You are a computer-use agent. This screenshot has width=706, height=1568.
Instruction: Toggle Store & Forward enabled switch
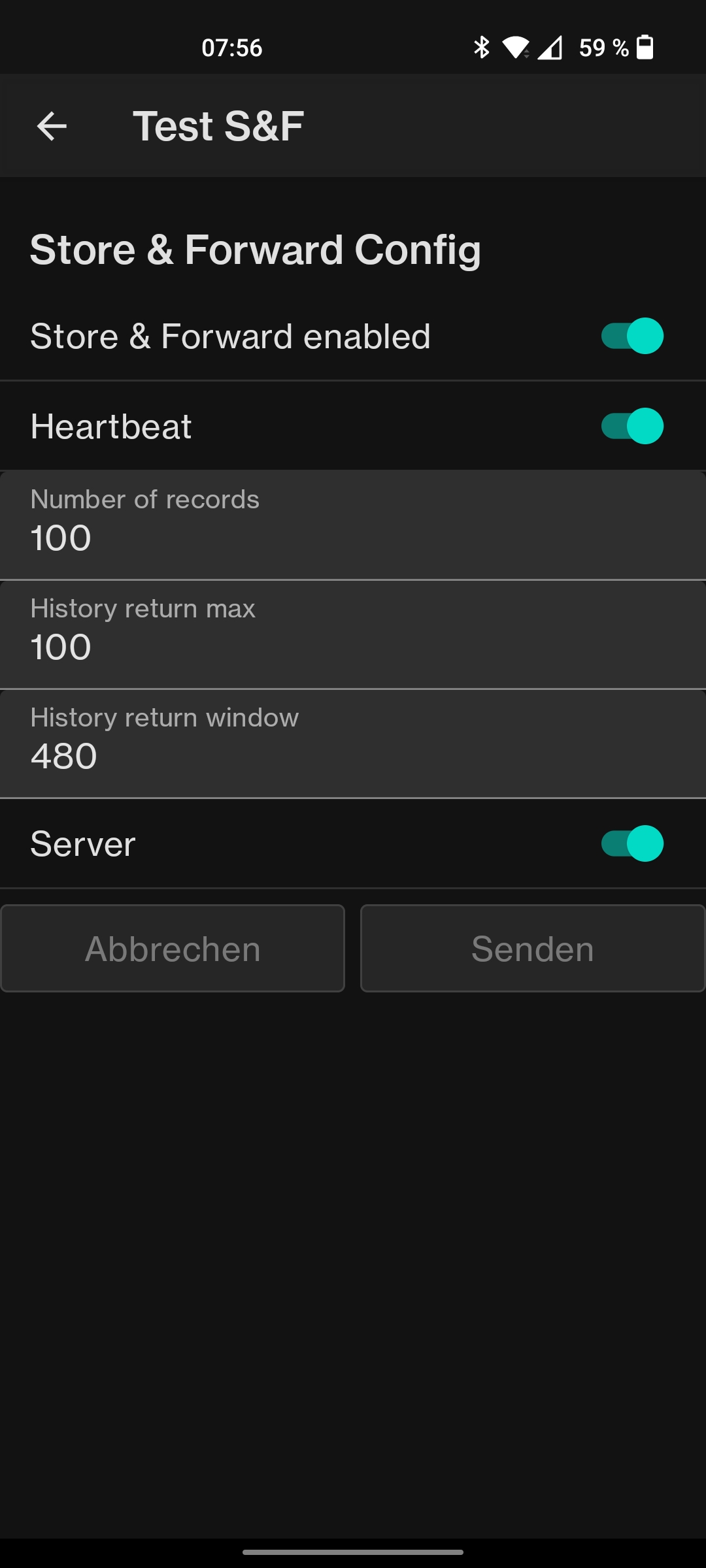pos(632,336)
